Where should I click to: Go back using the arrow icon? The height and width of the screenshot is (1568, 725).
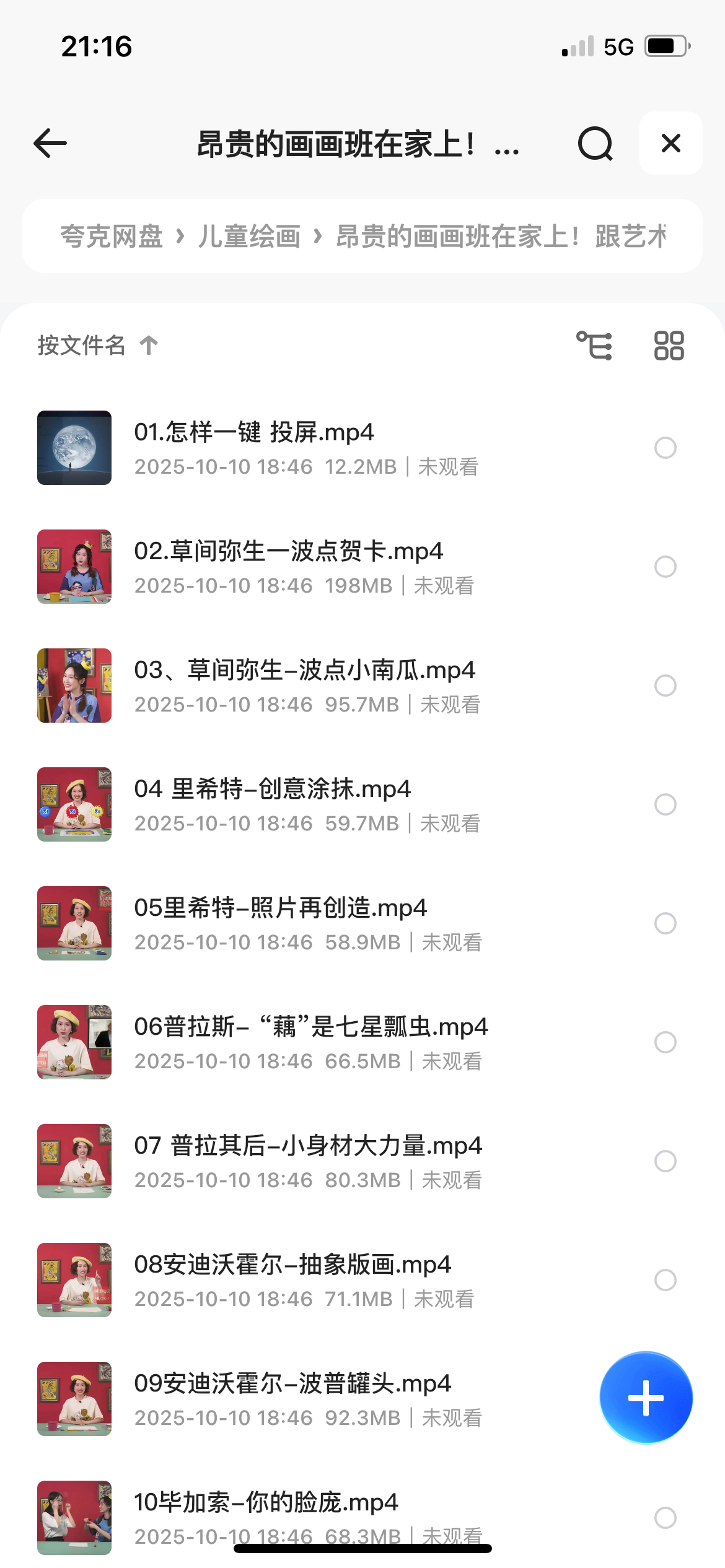click(50, 144)
